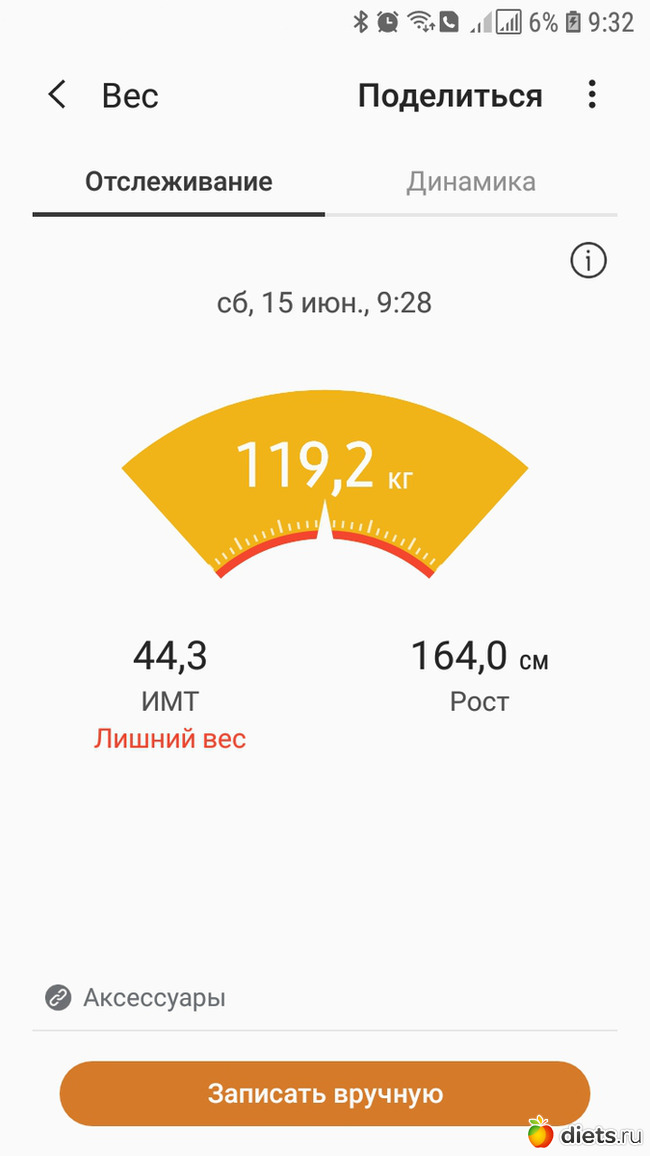Open the Аксессуары row
This screenshot has width=650, height=1156.
(x=325, y=998)
